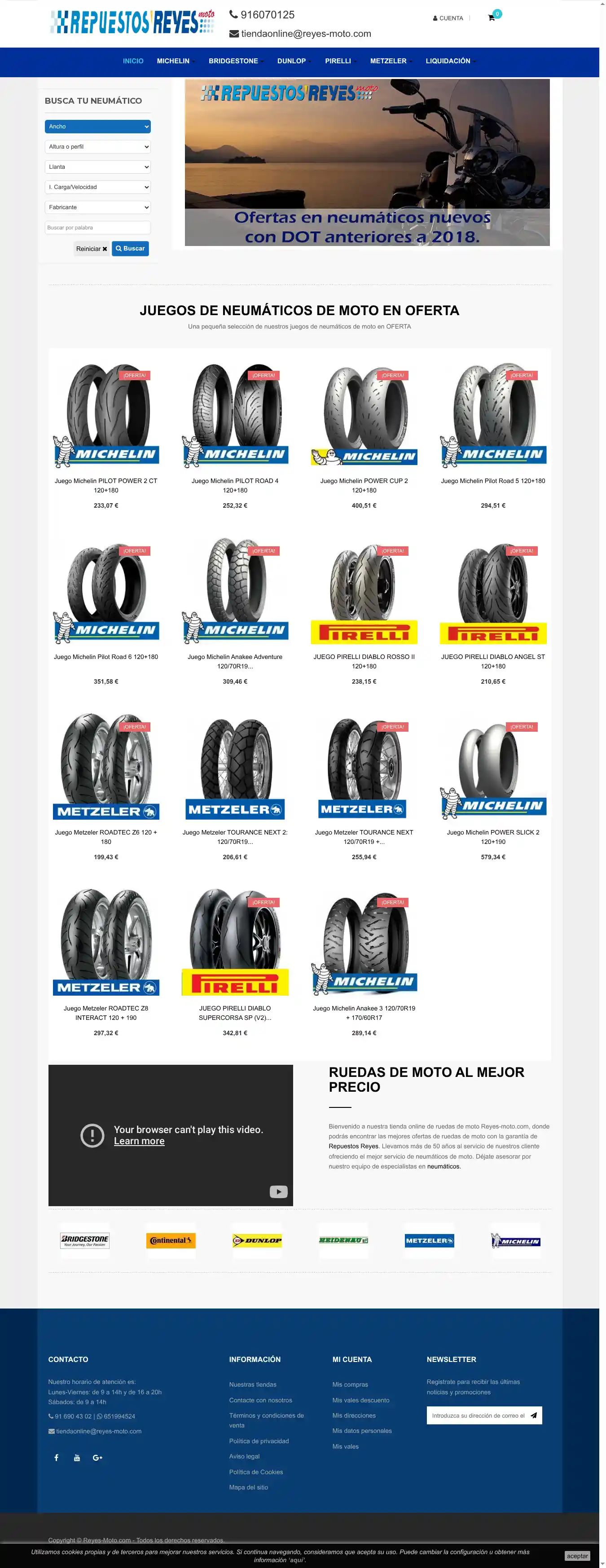Visit the Facebook page icon

(x=57, y=1457)
